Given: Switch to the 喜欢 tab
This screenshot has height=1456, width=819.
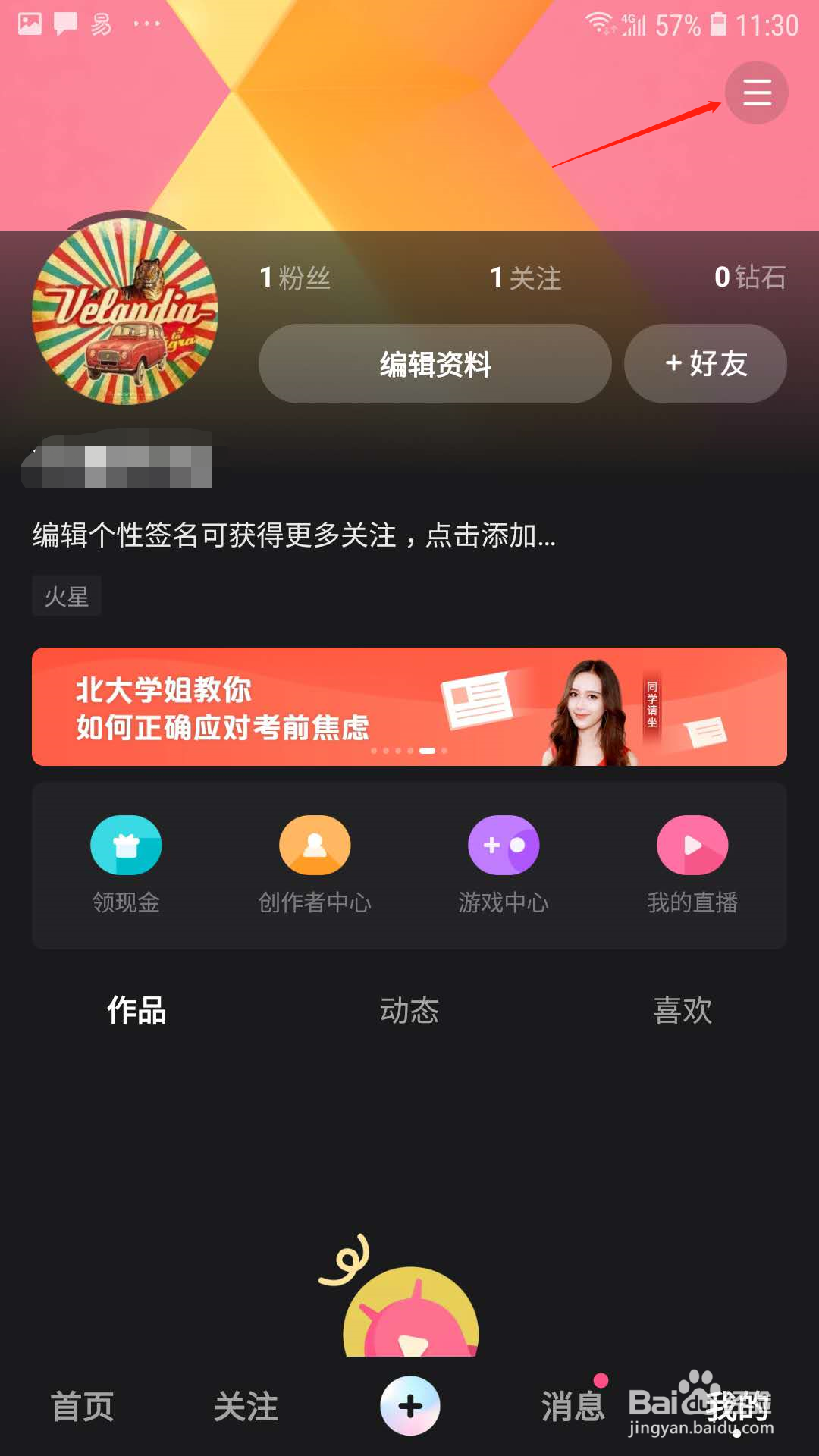Looking at the screenshot, I should pos(682,1011).
